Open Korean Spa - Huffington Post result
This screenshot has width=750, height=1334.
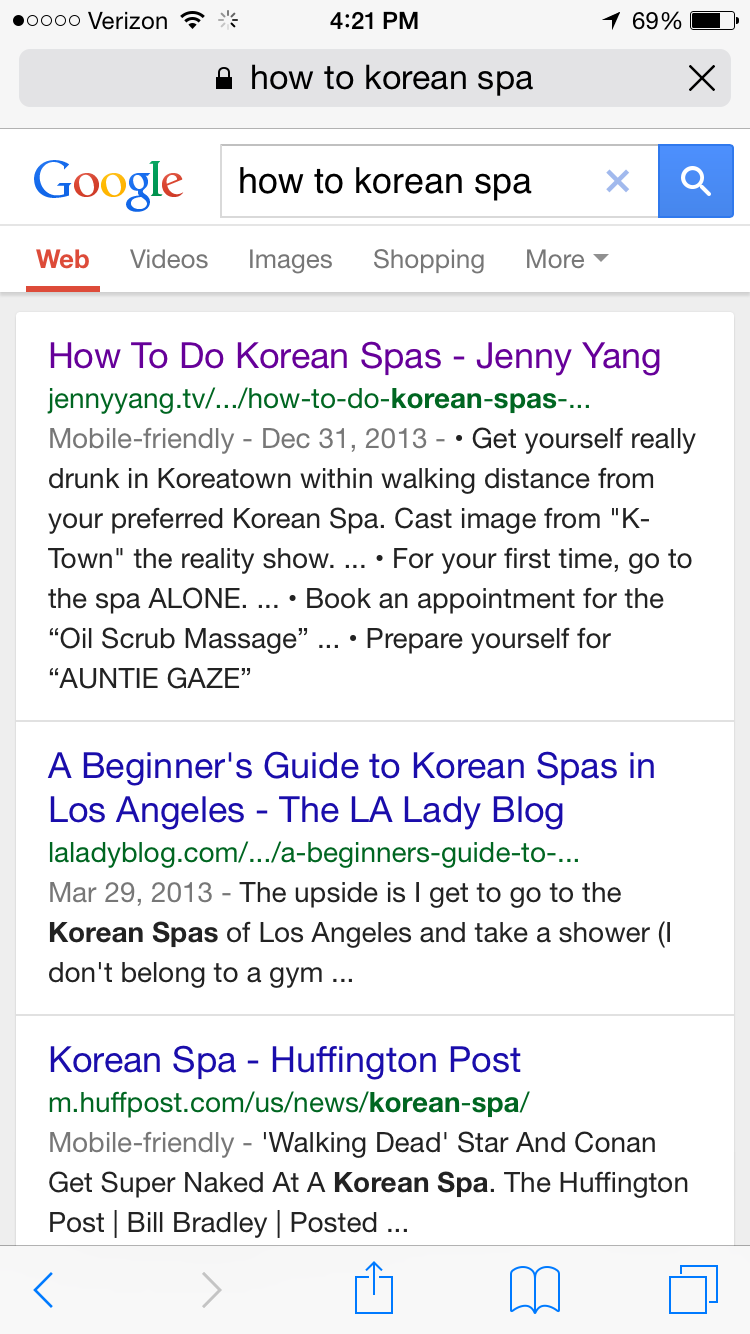(x=285, y=1060)
